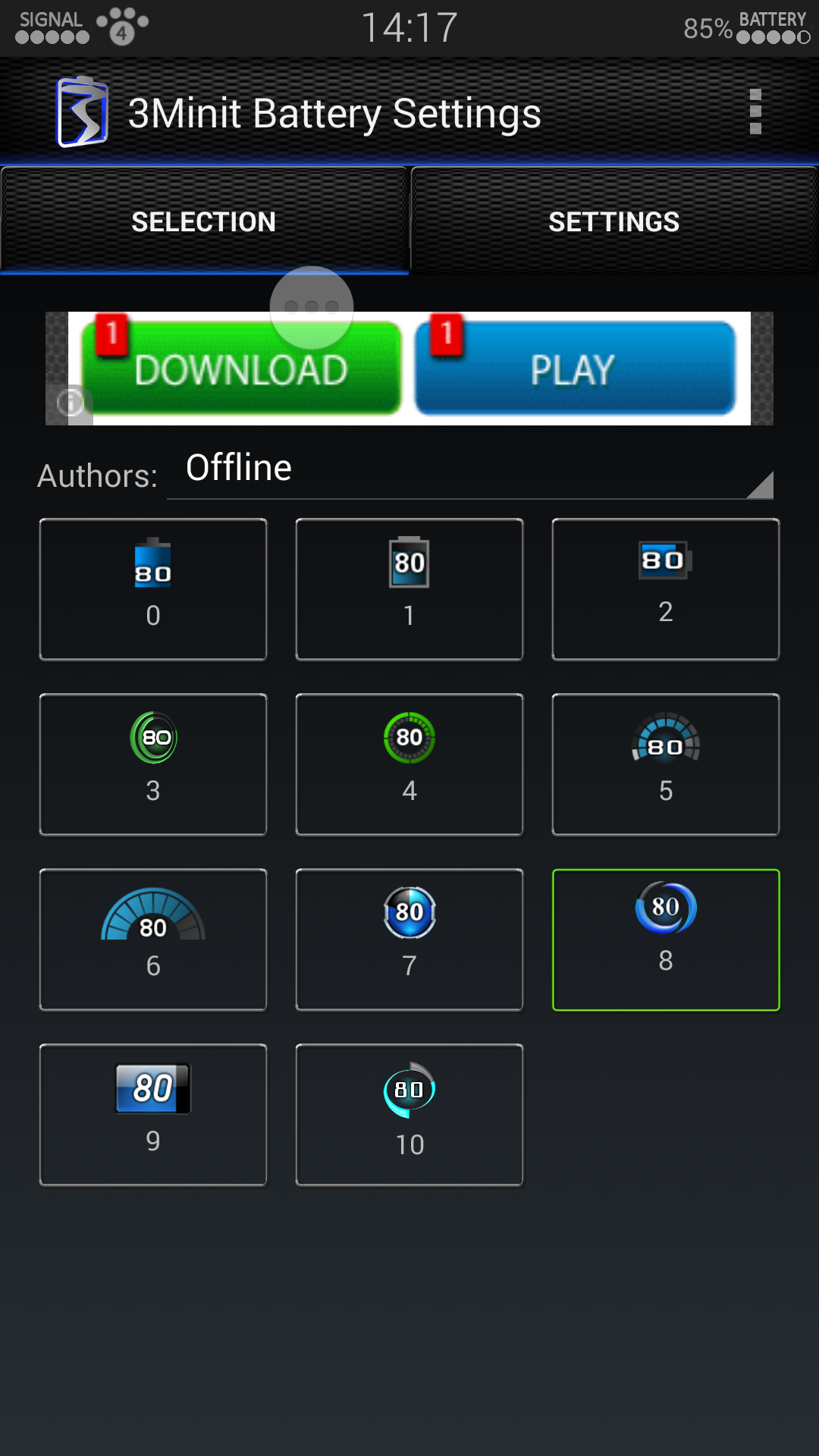Choose battery icon style 0
Image resolution: width=819 pixels, height=1456 pixels.
153,589
